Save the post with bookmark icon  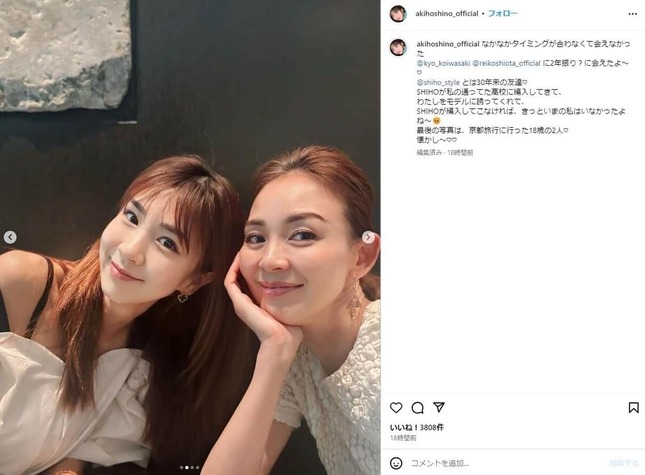(x=633, y=407)
